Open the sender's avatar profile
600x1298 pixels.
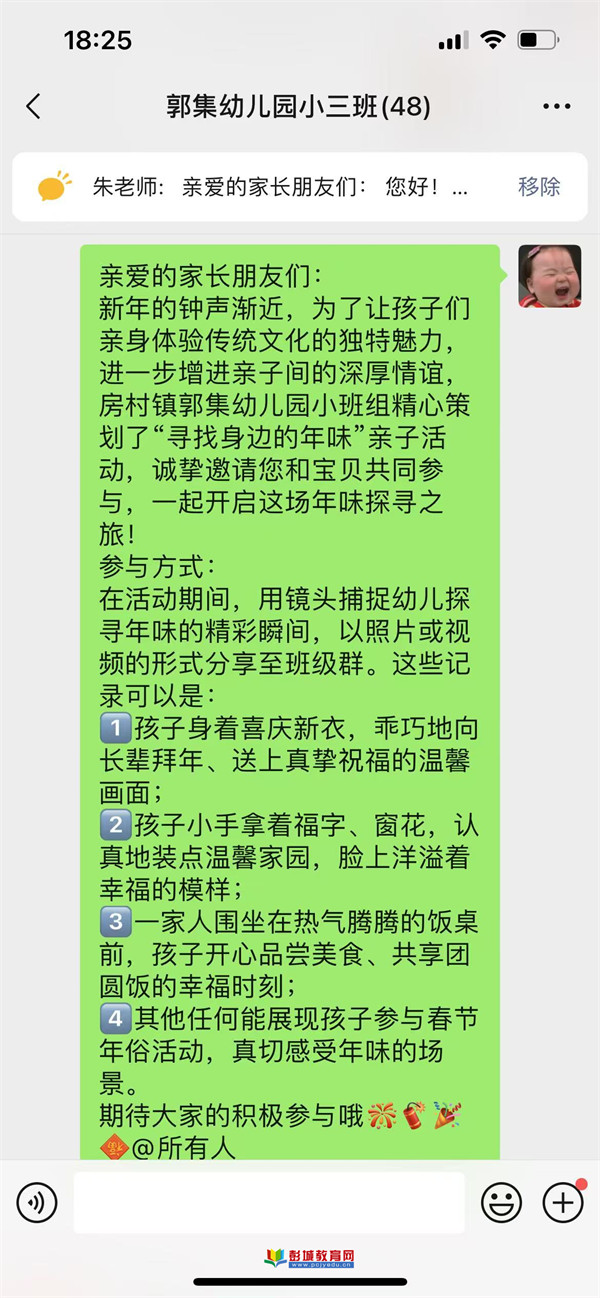[549, 275]
